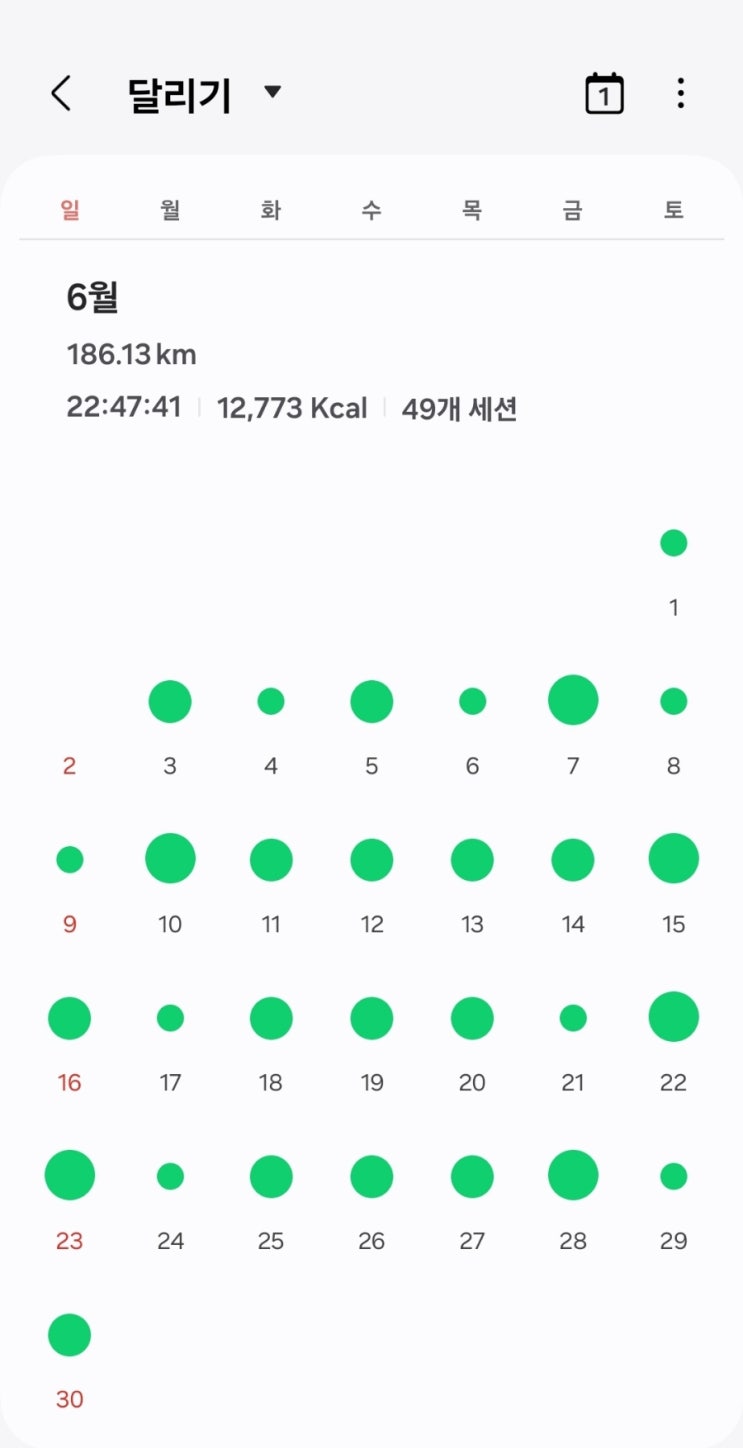This screenshot has width=743, height=1448.
Task: View the June 19 run
Action: (371, 1018)
